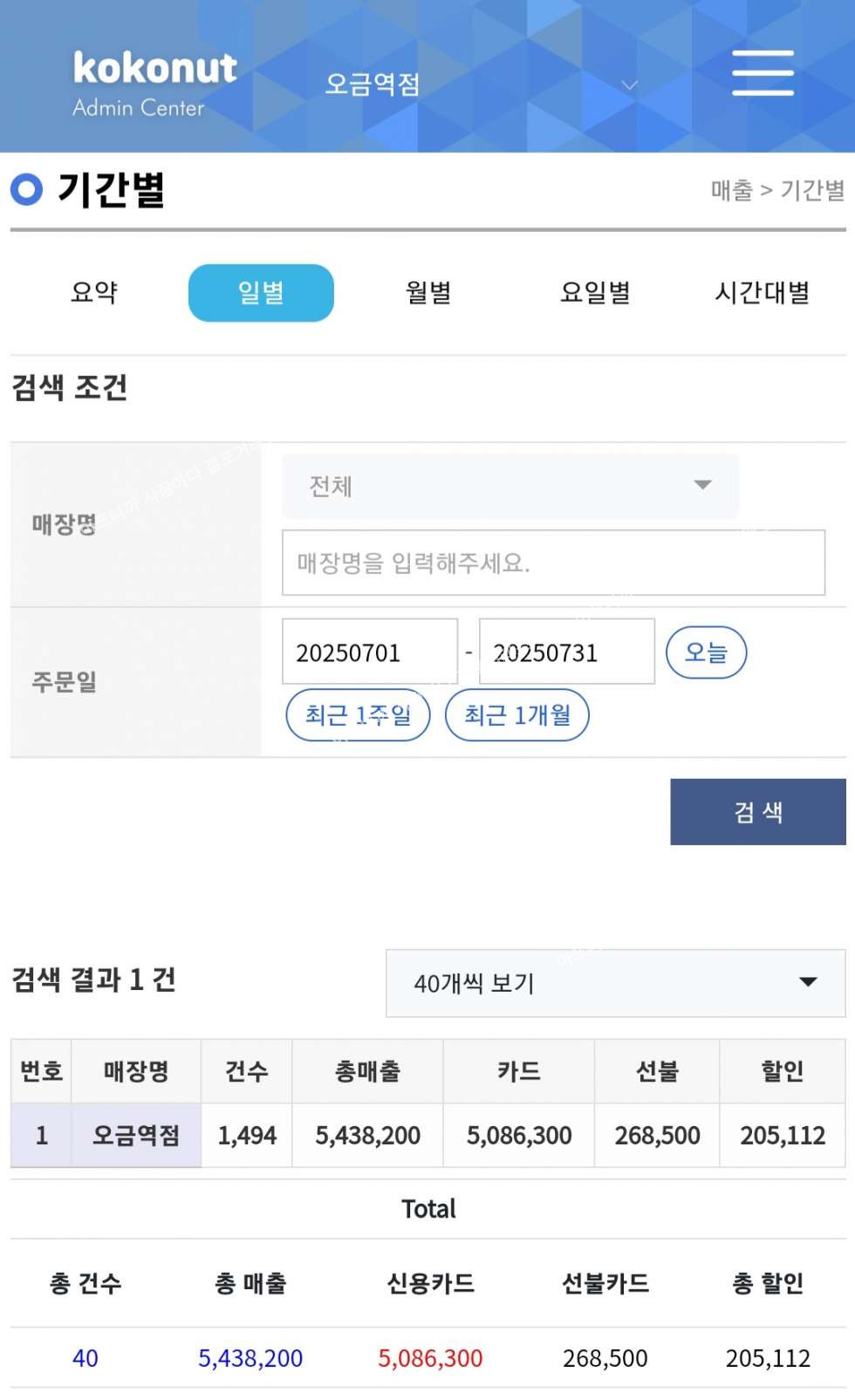
Task: Expand the 오금역점 store selector
Action: click(x=482, y=85)
